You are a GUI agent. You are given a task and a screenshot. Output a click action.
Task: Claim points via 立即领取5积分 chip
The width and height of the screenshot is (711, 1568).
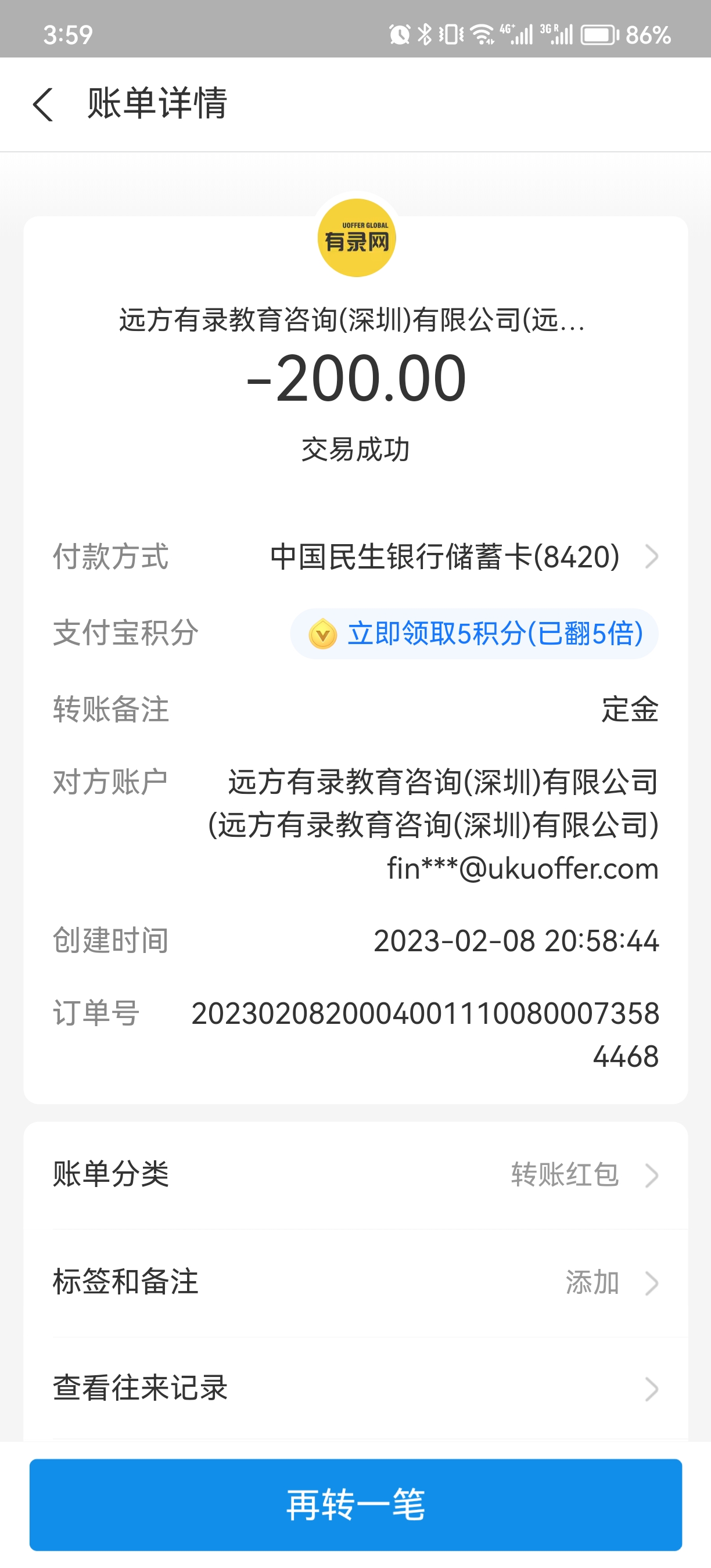point(474,634)
